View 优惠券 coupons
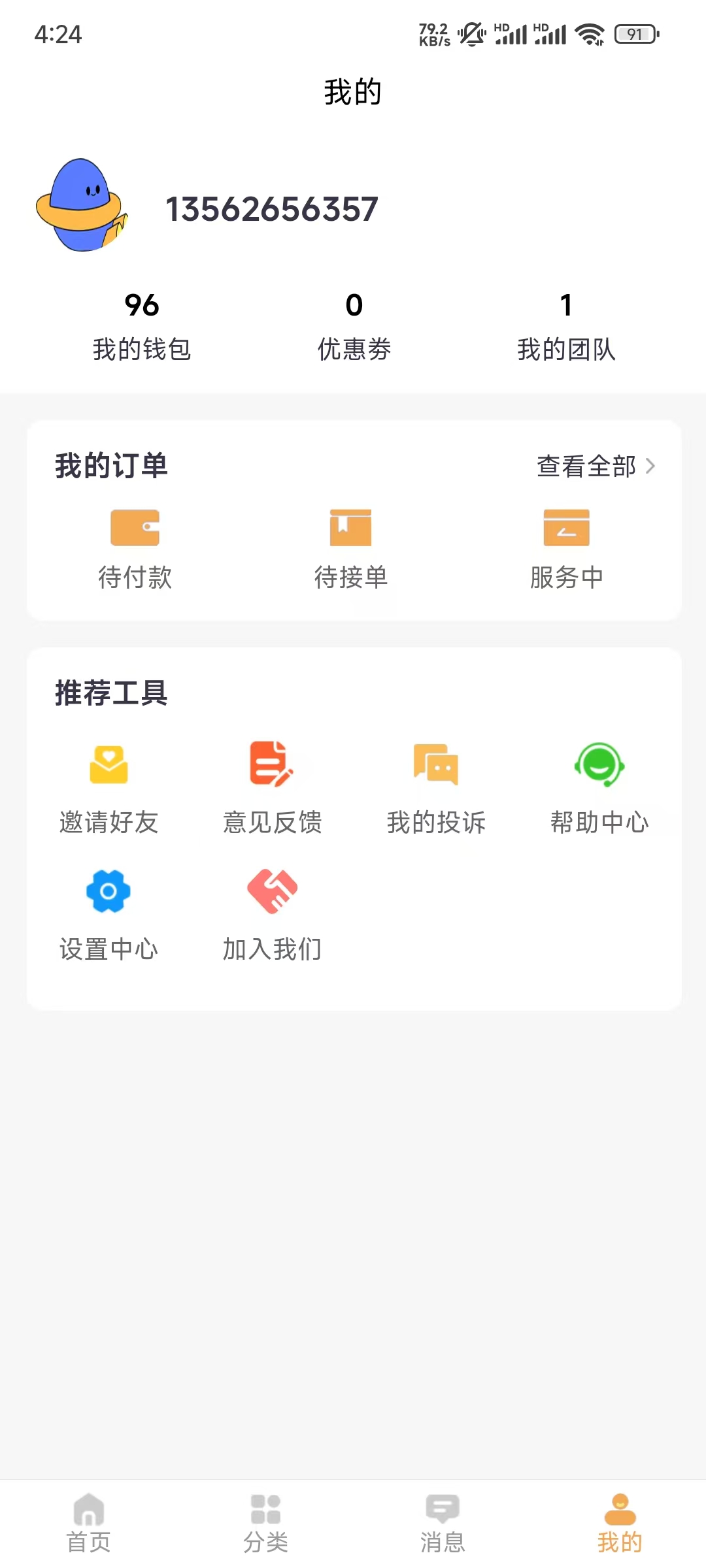 point(354,327)
